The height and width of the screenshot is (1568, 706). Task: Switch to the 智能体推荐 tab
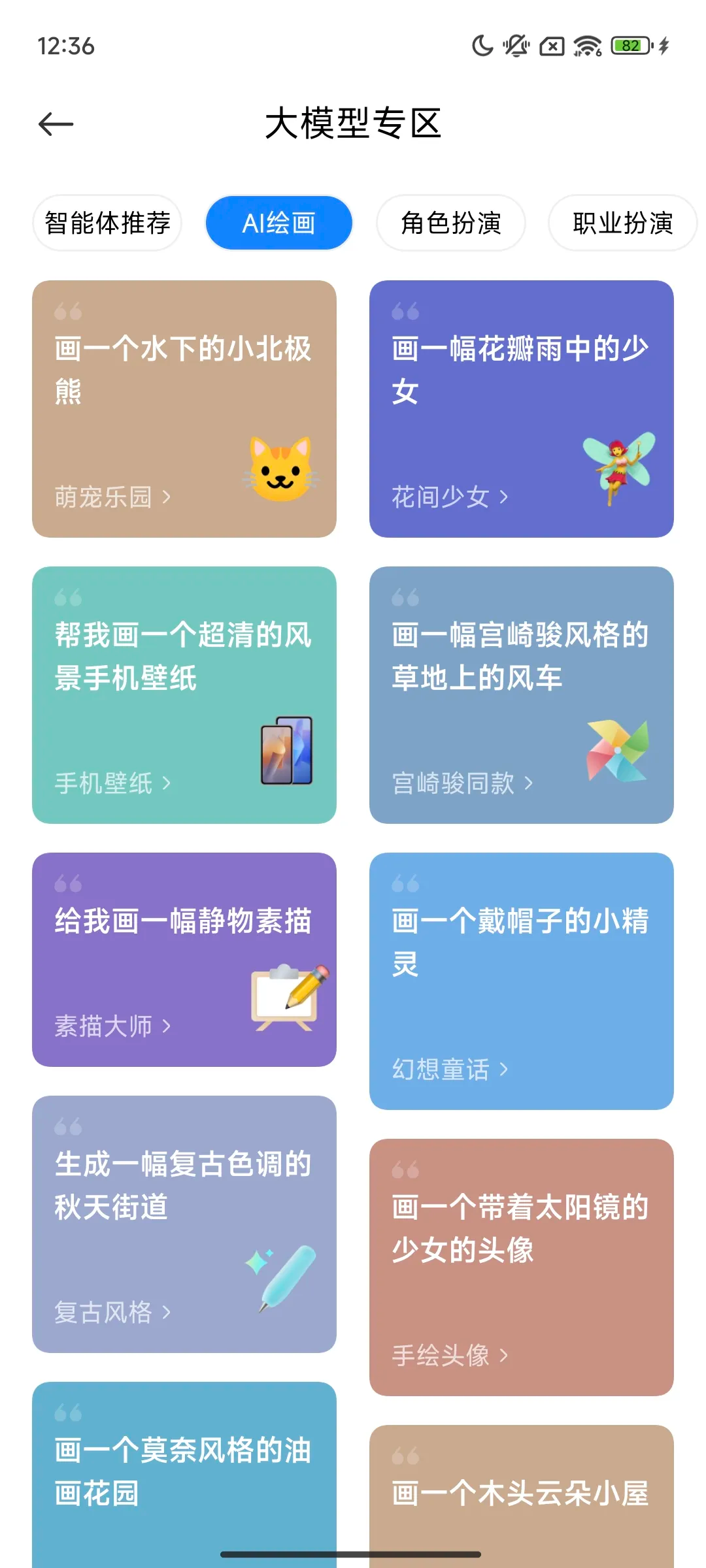(107, 223)
